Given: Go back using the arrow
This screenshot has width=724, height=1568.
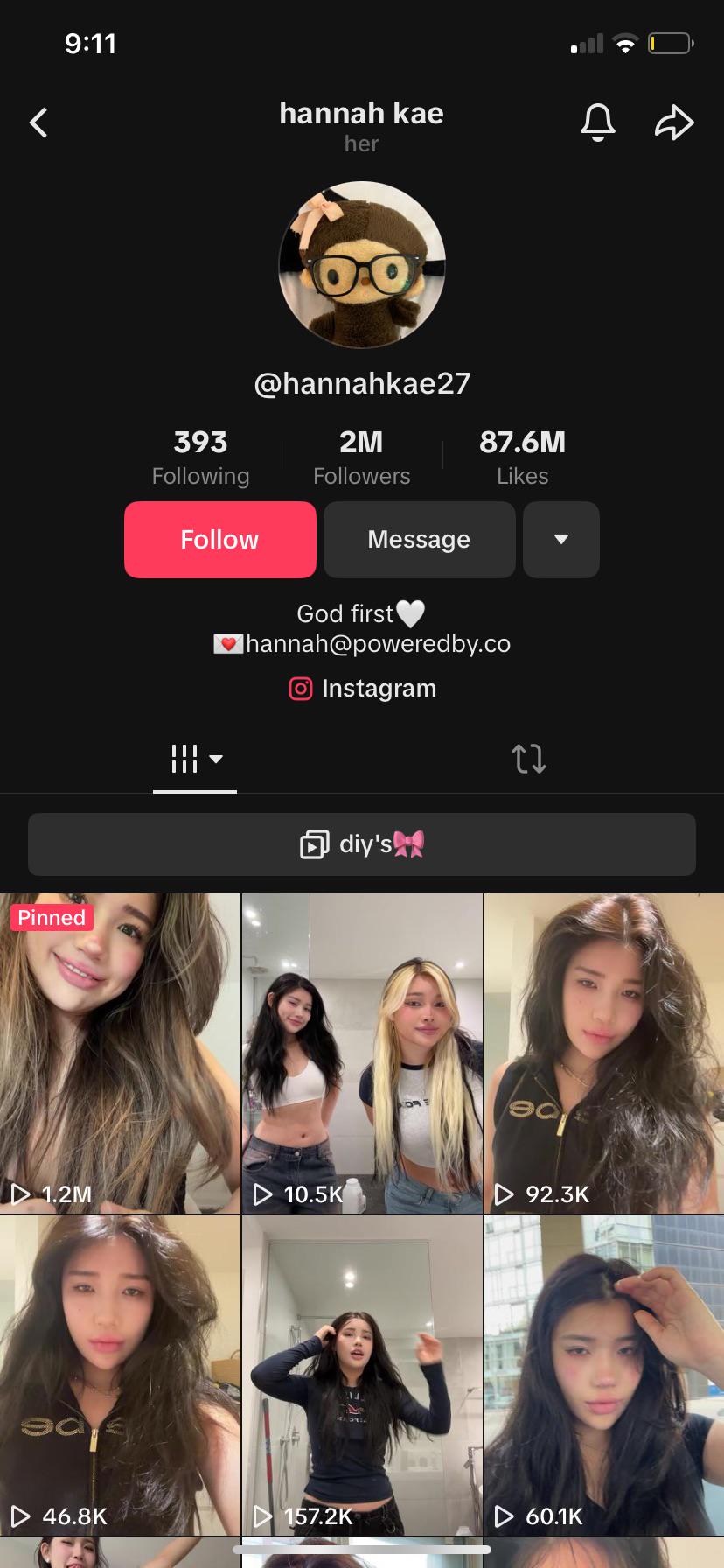Looking at the screenshot, I should [x=38, y=122].
